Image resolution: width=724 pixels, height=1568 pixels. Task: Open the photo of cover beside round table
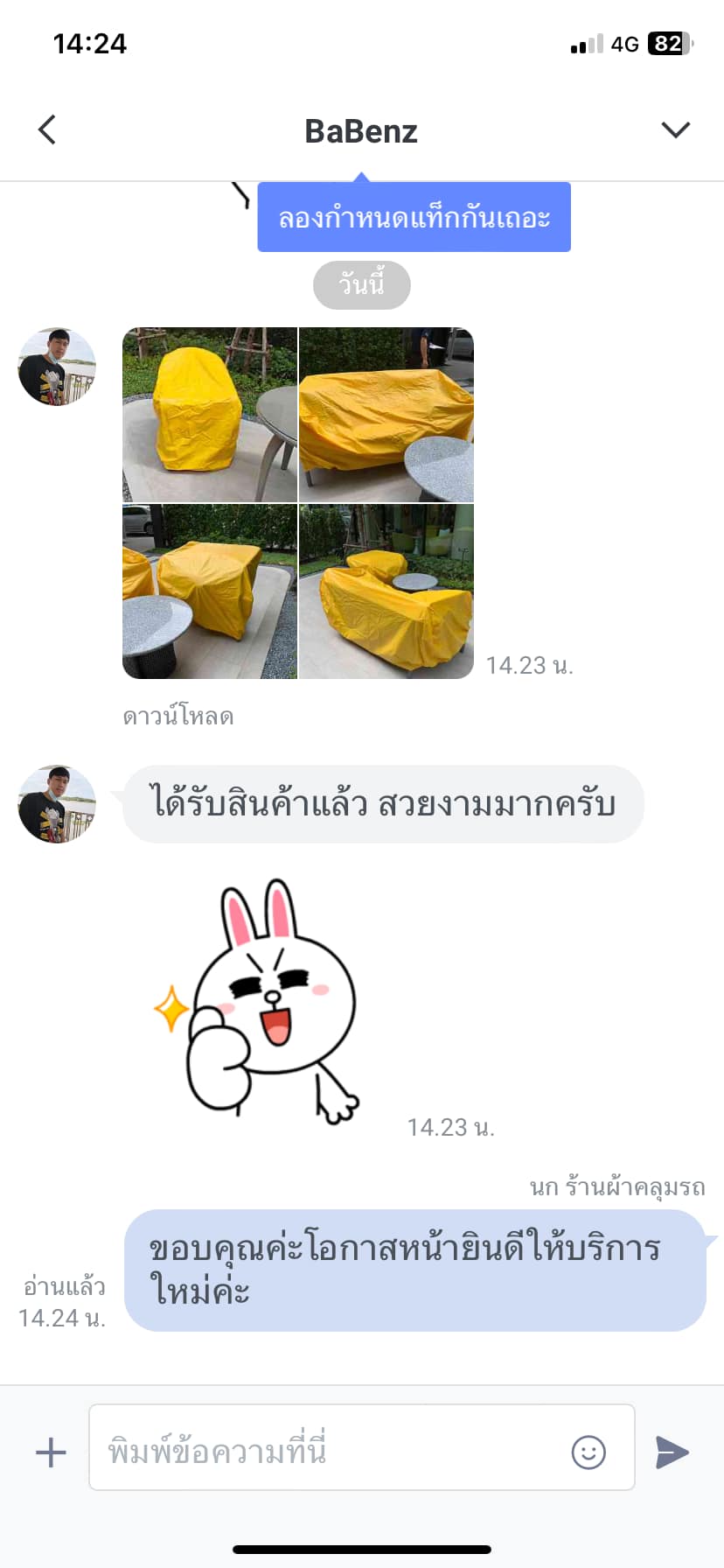(x=210, y=591)
